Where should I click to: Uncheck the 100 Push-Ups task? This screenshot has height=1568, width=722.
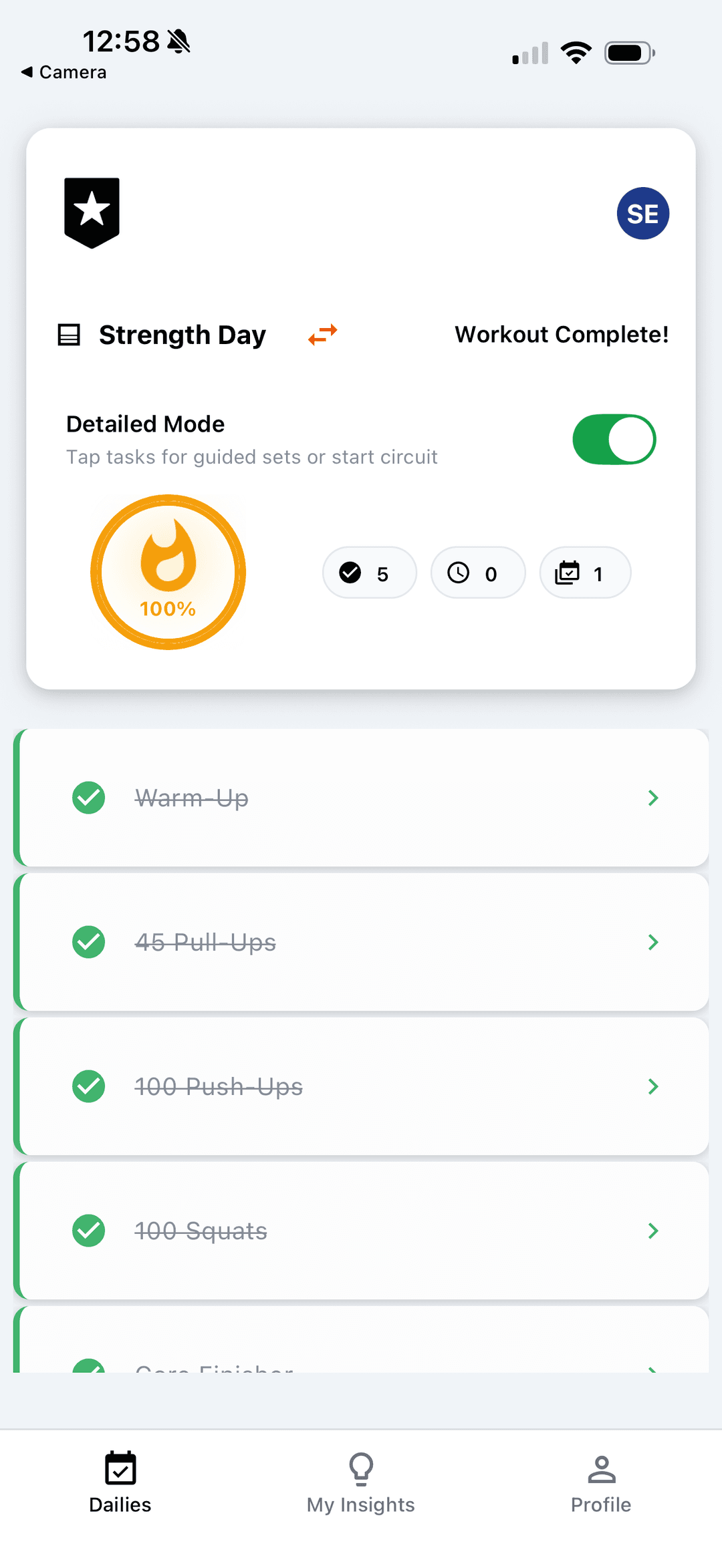(89, 1086)
